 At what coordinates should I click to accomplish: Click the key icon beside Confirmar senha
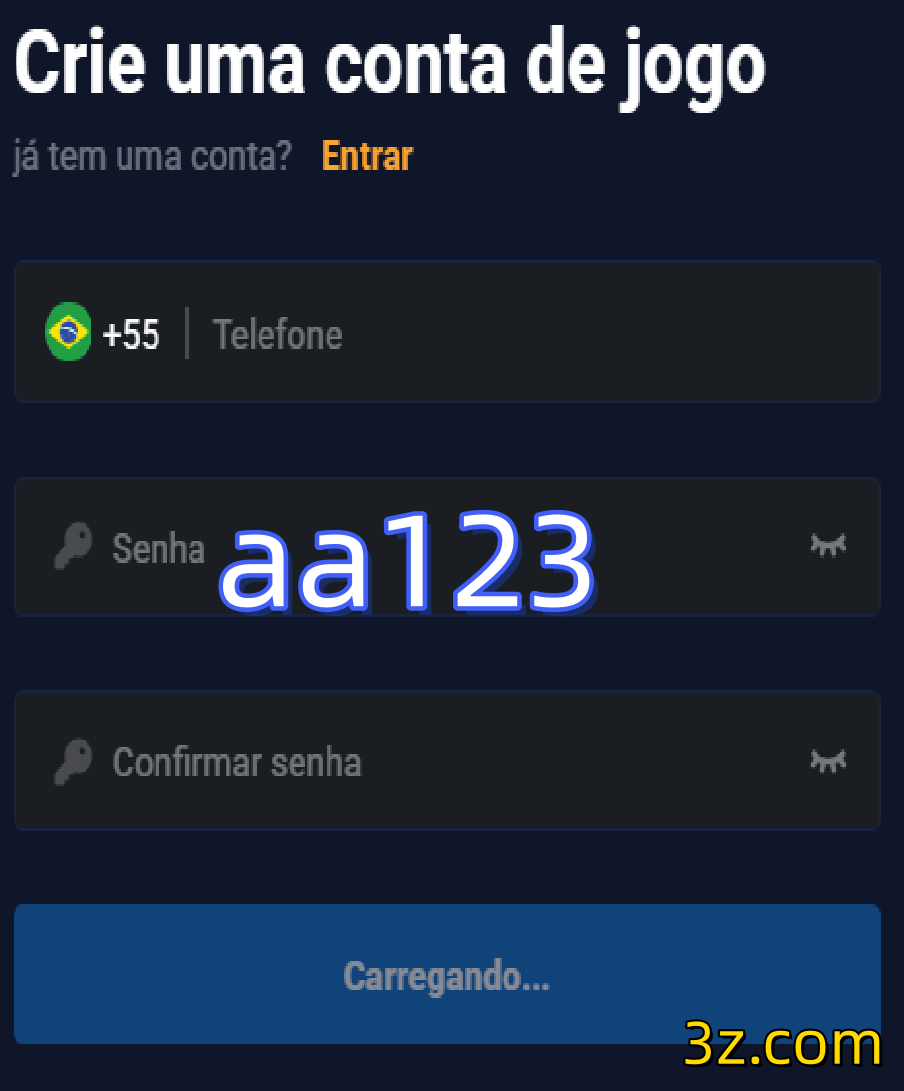[x=71, y=761]
